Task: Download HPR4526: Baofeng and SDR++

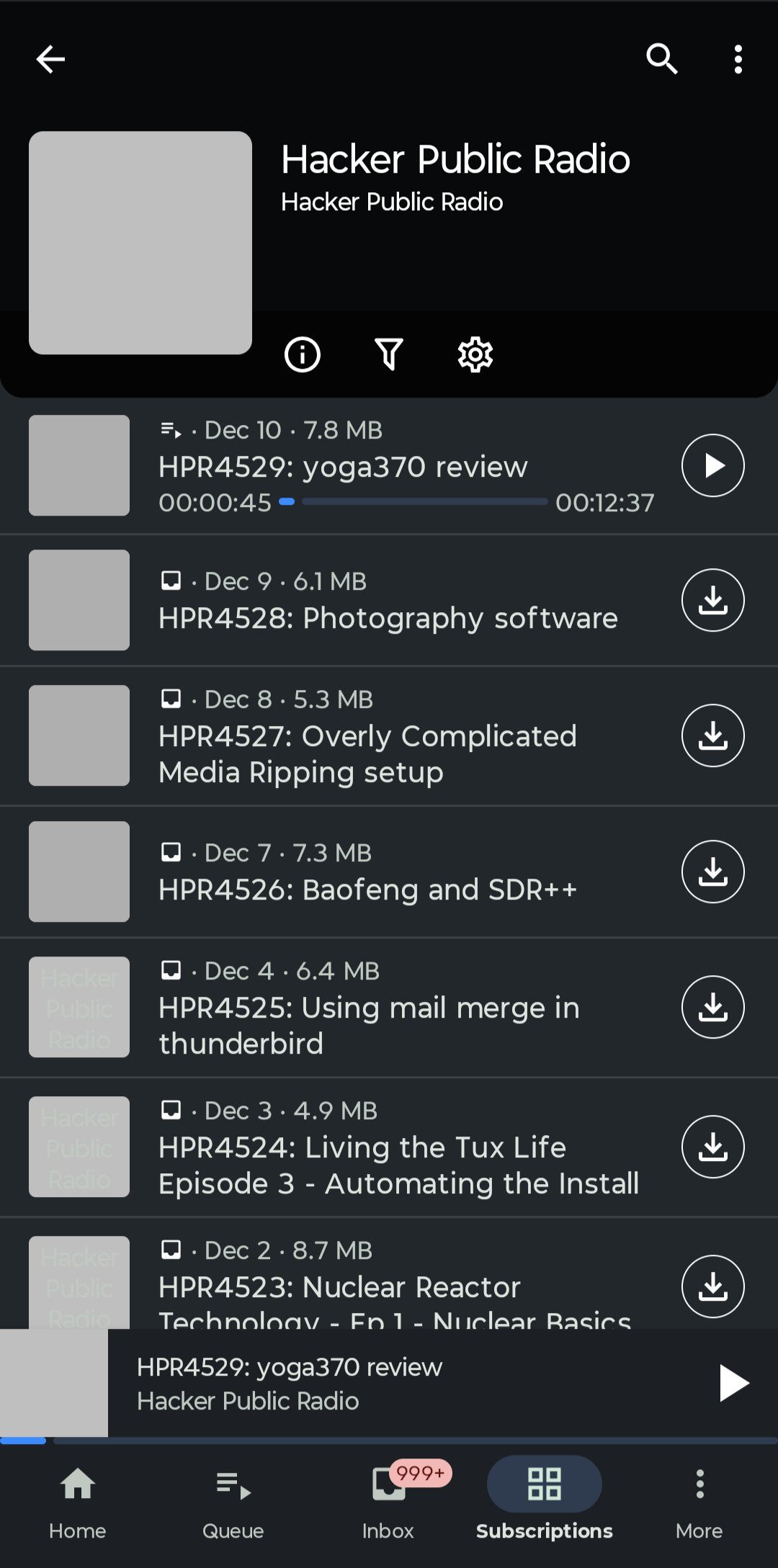Action: point(712,872)
